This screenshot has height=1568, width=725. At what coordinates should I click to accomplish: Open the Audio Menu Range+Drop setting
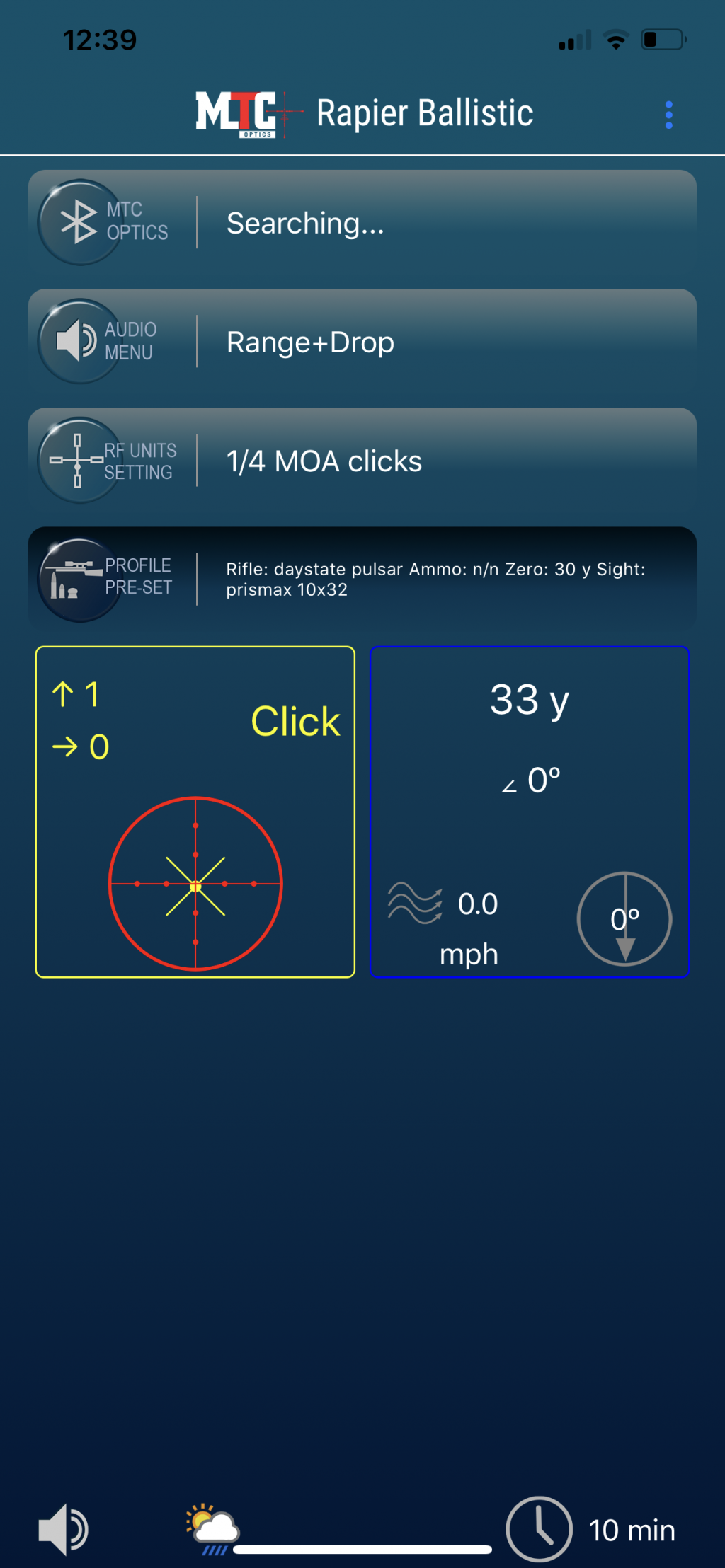(x=362, y=342)
